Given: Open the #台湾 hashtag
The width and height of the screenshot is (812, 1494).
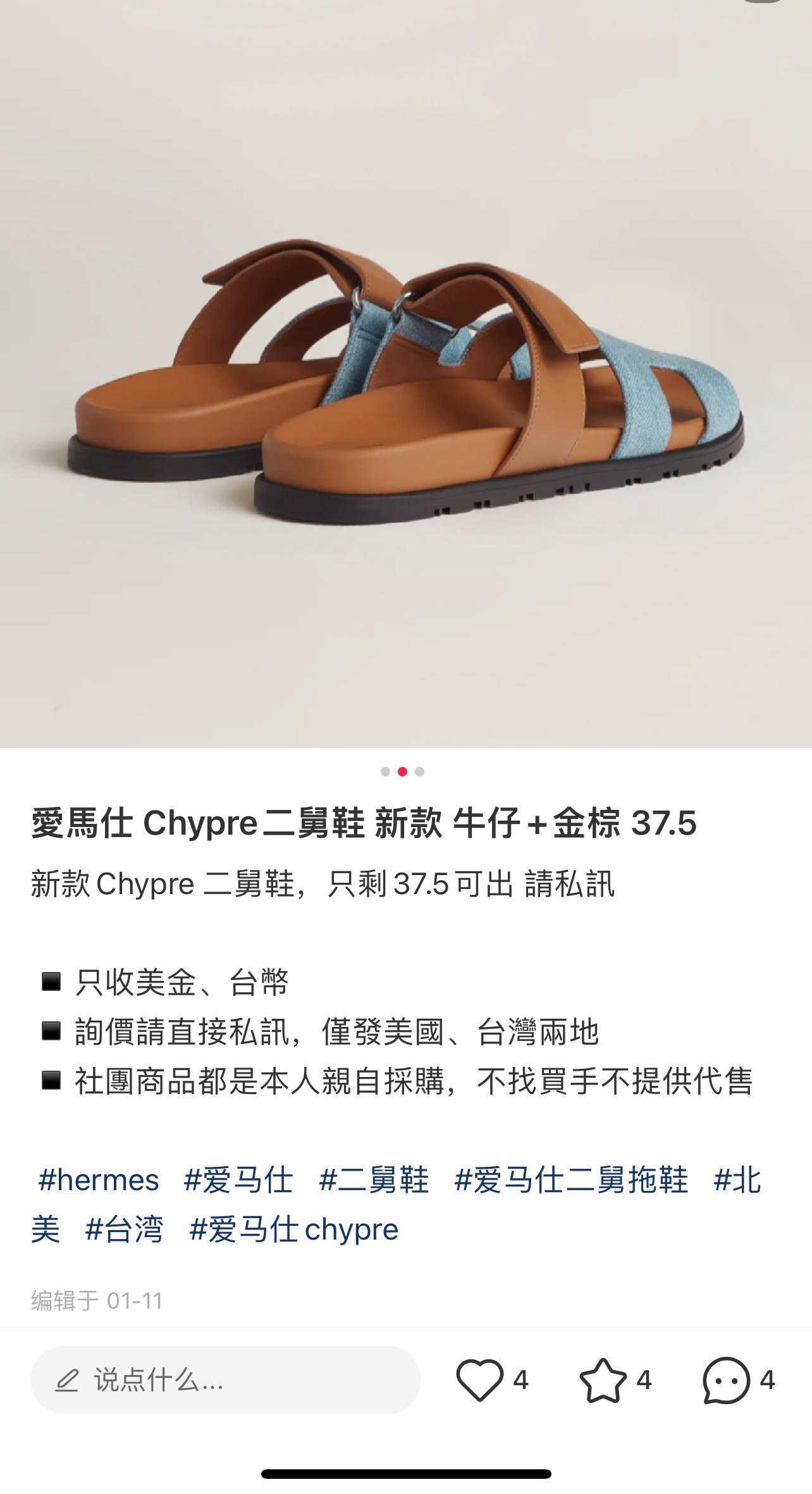Looking at the screenshot, I should 125,1230.
